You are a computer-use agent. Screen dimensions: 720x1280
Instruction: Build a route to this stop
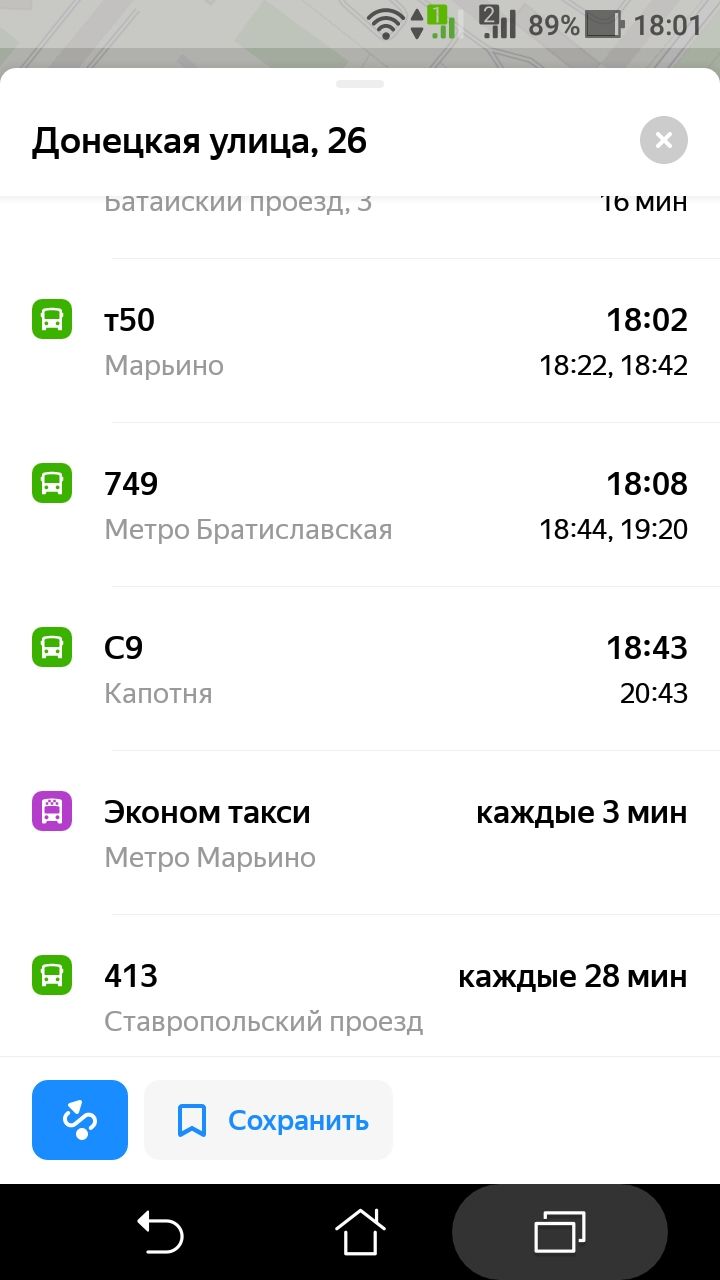(x=80, y=1120)
